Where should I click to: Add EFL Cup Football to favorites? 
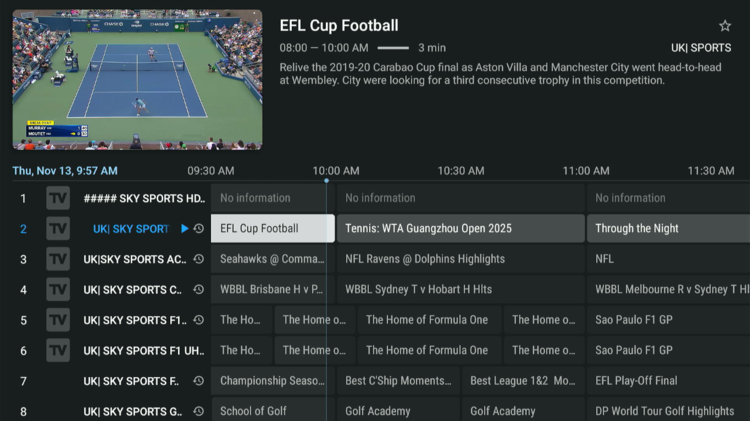click(x=725, y=26)
